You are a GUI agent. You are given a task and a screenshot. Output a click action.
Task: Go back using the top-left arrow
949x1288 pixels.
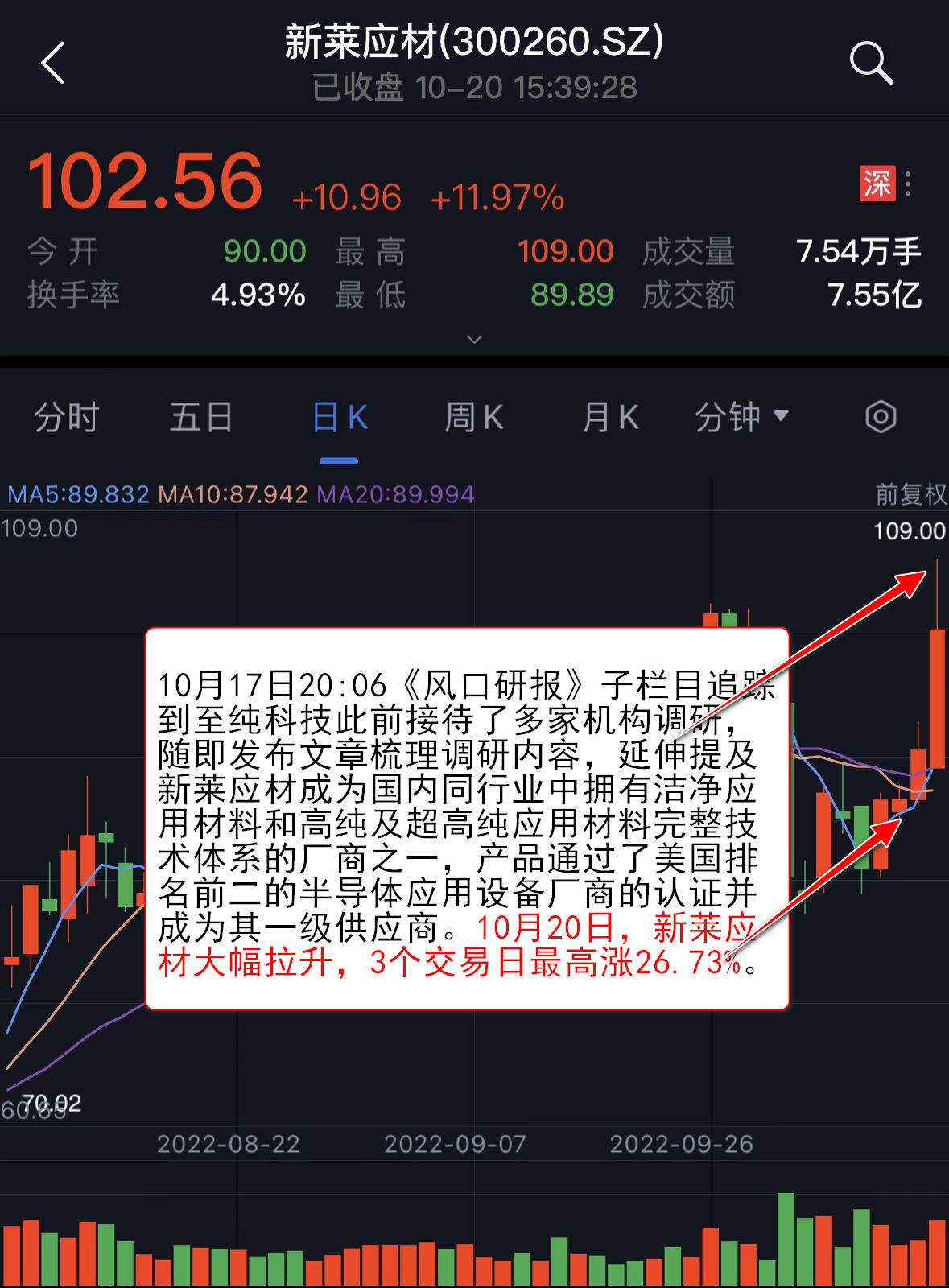tap(53, 63)
